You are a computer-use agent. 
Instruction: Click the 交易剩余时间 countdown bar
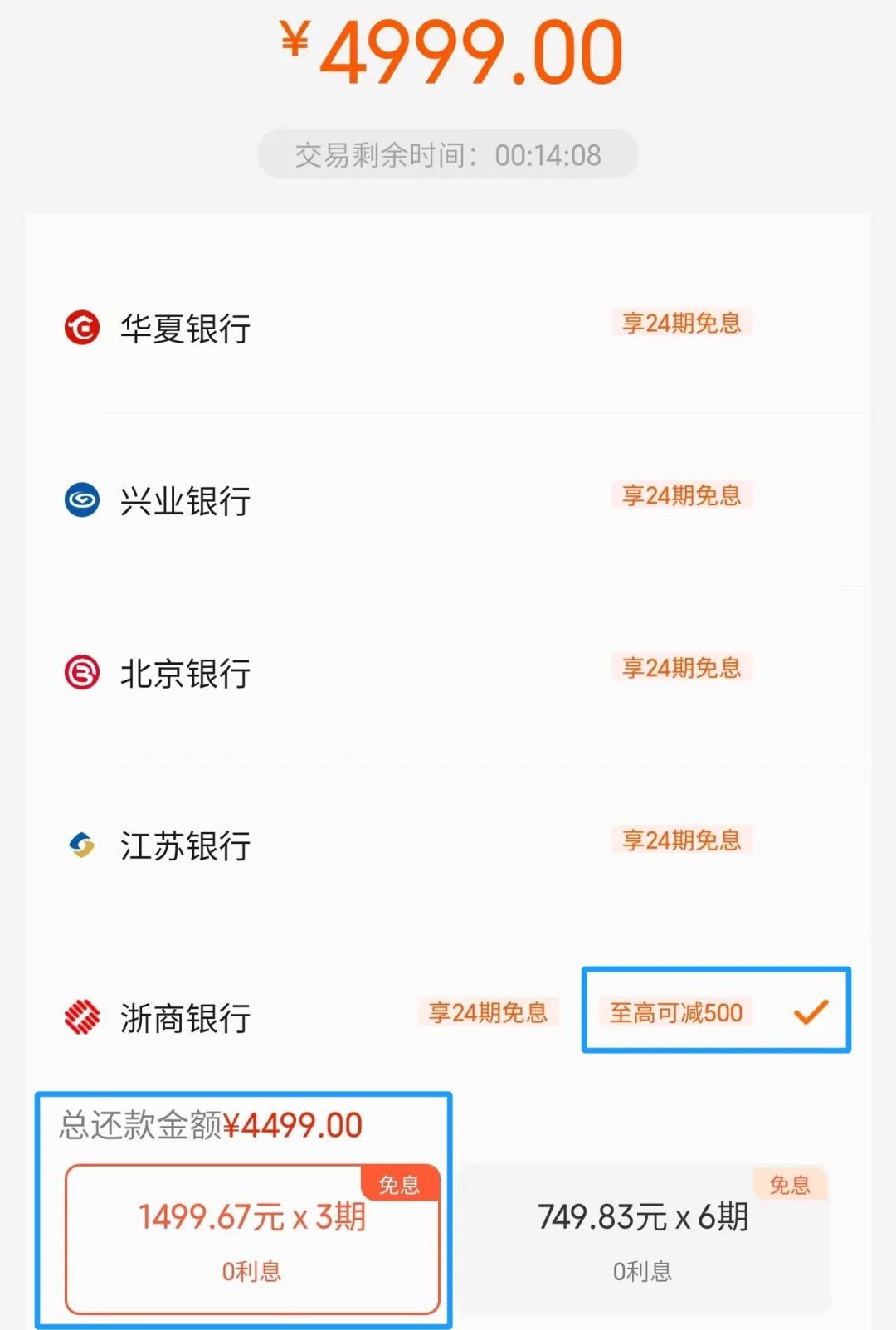click(x=448, y=153)
